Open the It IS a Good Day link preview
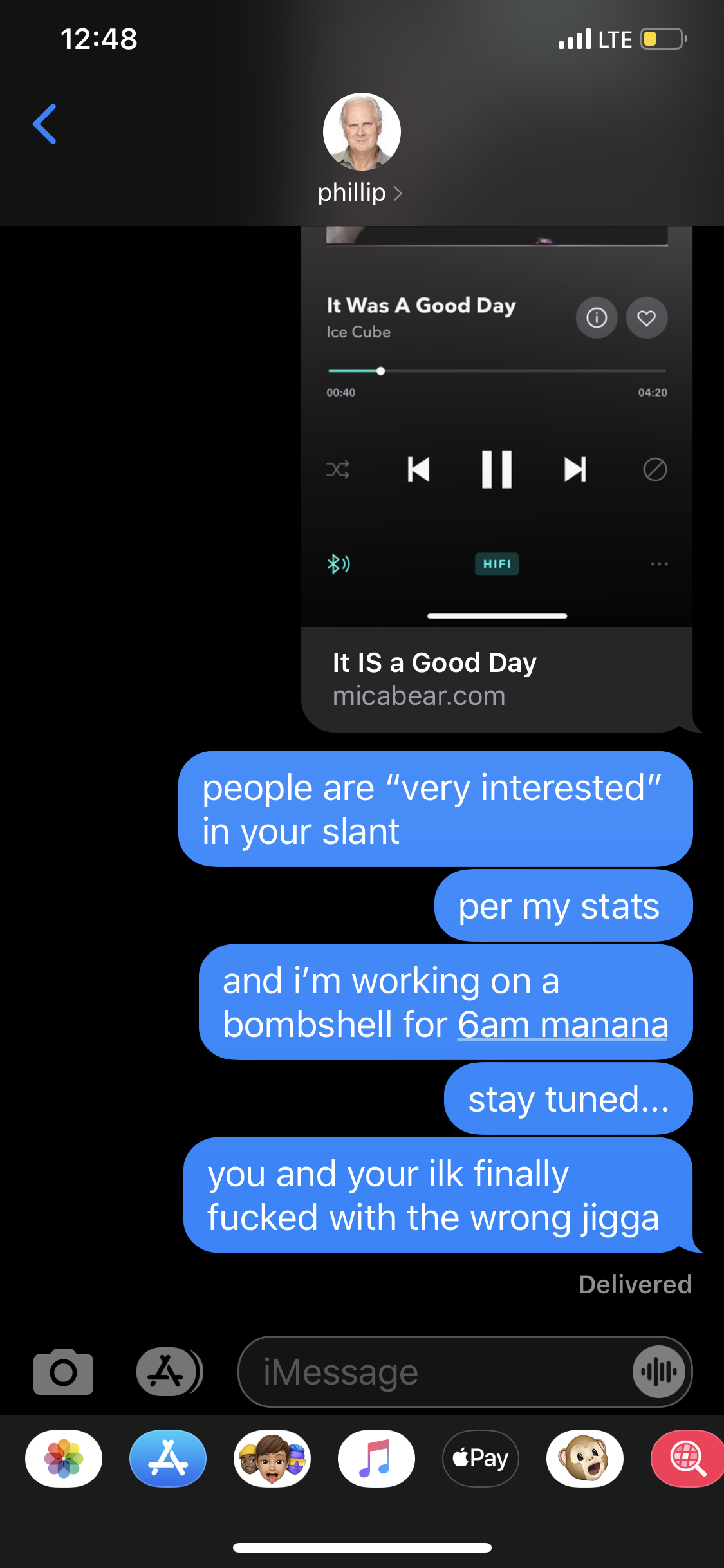Image resolution: width=724 pixels, height=1568 pixels. click(496, 678)
